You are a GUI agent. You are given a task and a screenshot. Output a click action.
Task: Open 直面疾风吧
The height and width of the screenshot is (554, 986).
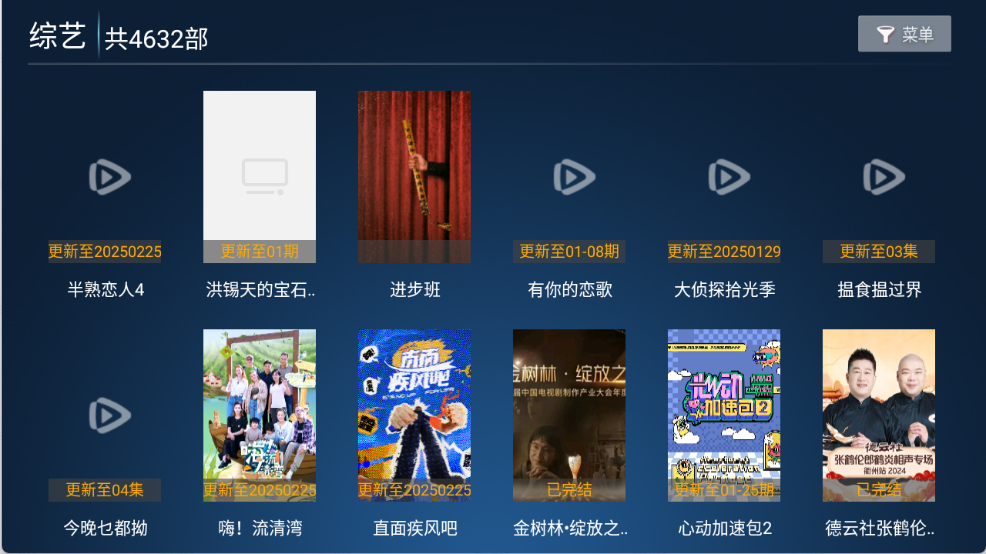(414, 416)
